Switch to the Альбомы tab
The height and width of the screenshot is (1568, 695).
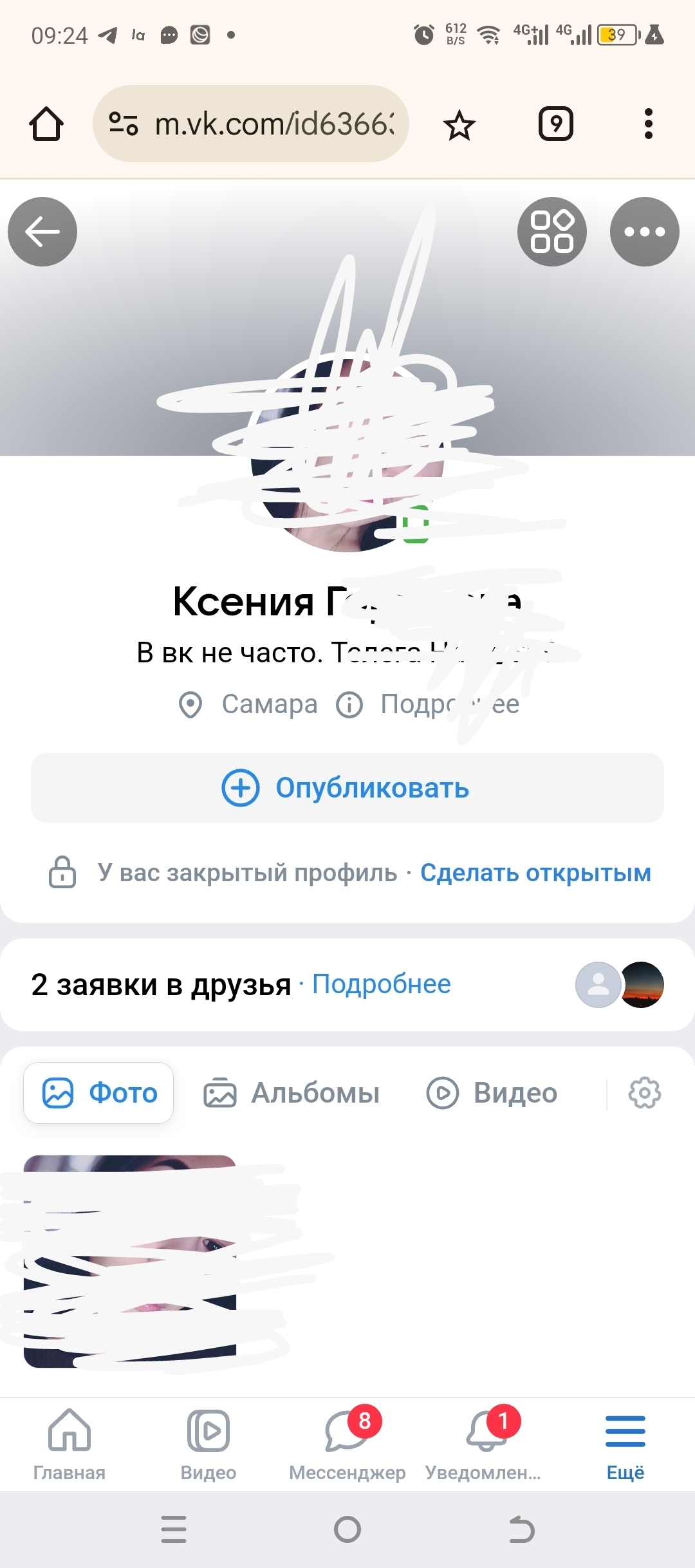292,1093
